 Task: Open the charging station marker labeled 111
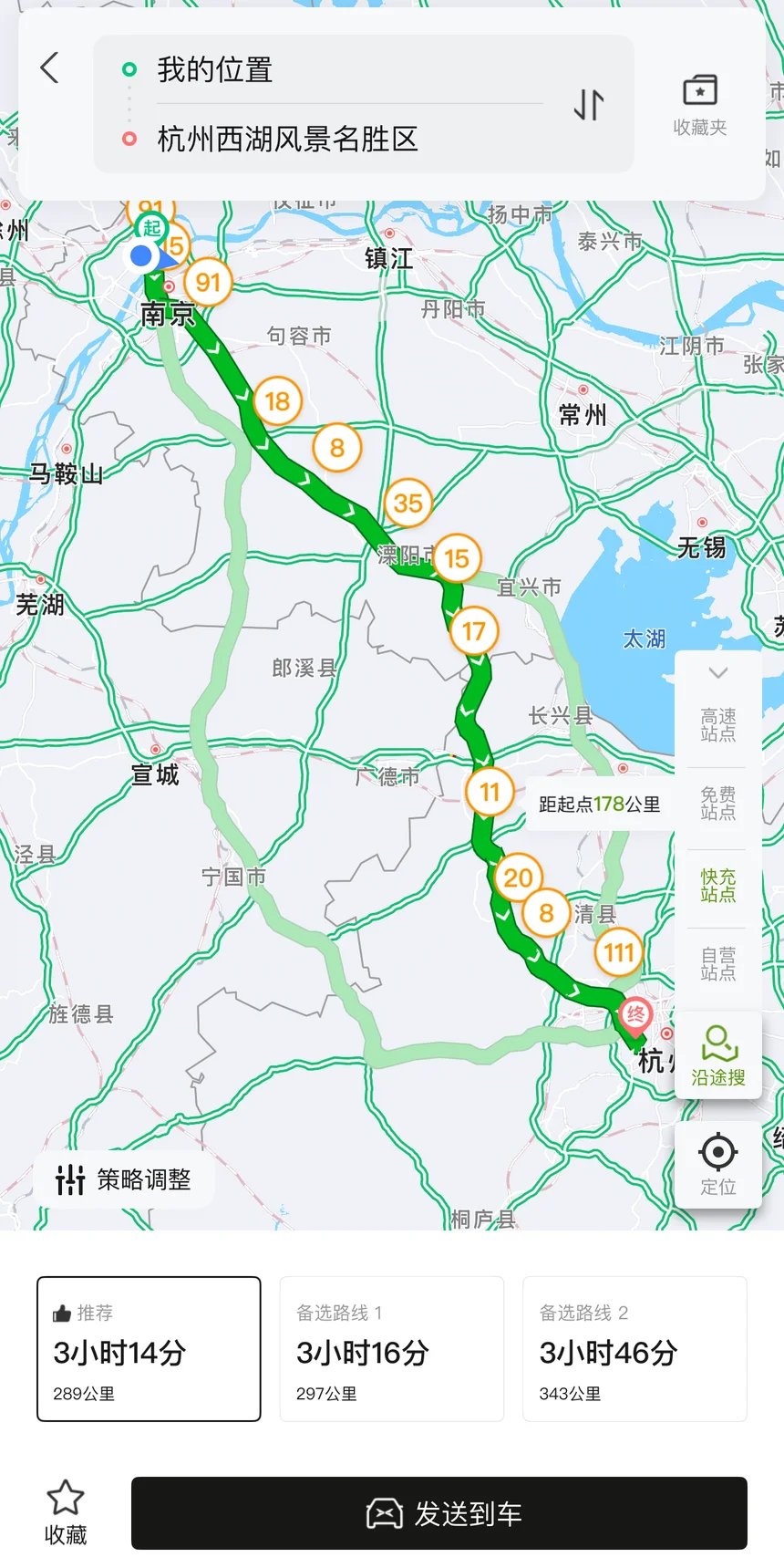click(619, 953)
